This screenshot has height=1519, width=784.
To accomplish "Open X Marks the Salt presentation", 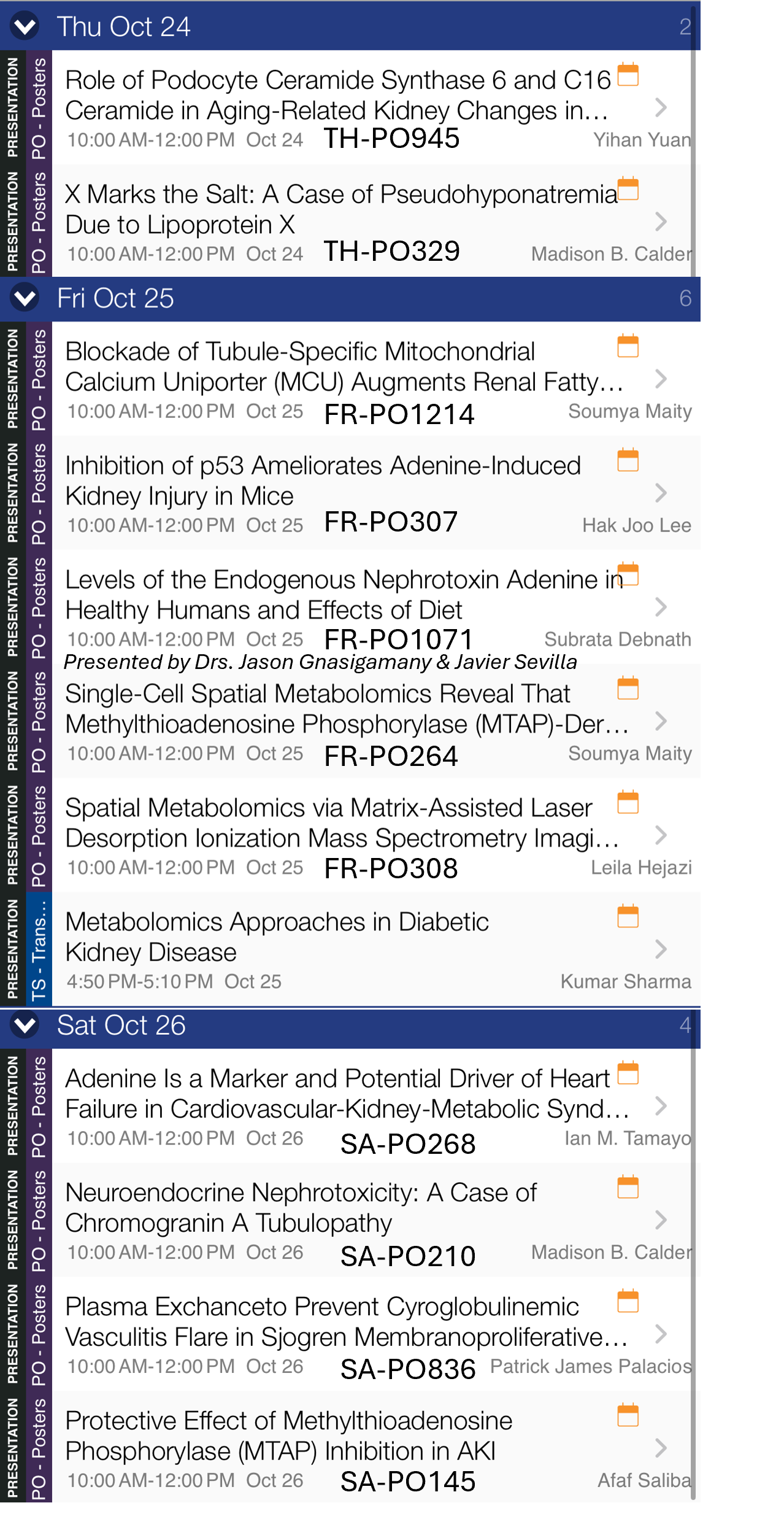I will click(x=376, y=221).
